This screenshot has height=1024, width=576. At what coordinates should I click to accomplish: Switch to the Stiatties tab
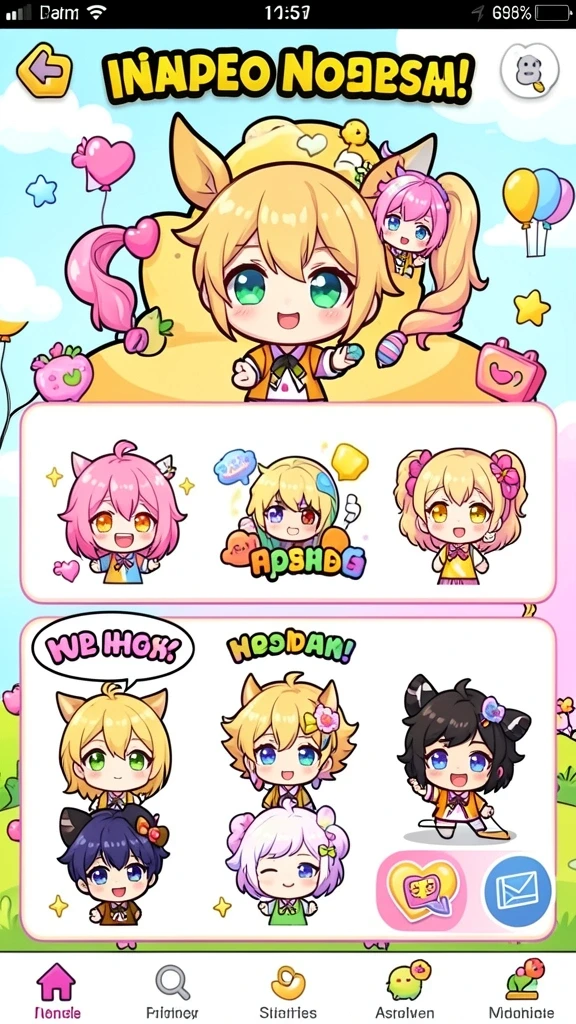[x=288, y=991]
